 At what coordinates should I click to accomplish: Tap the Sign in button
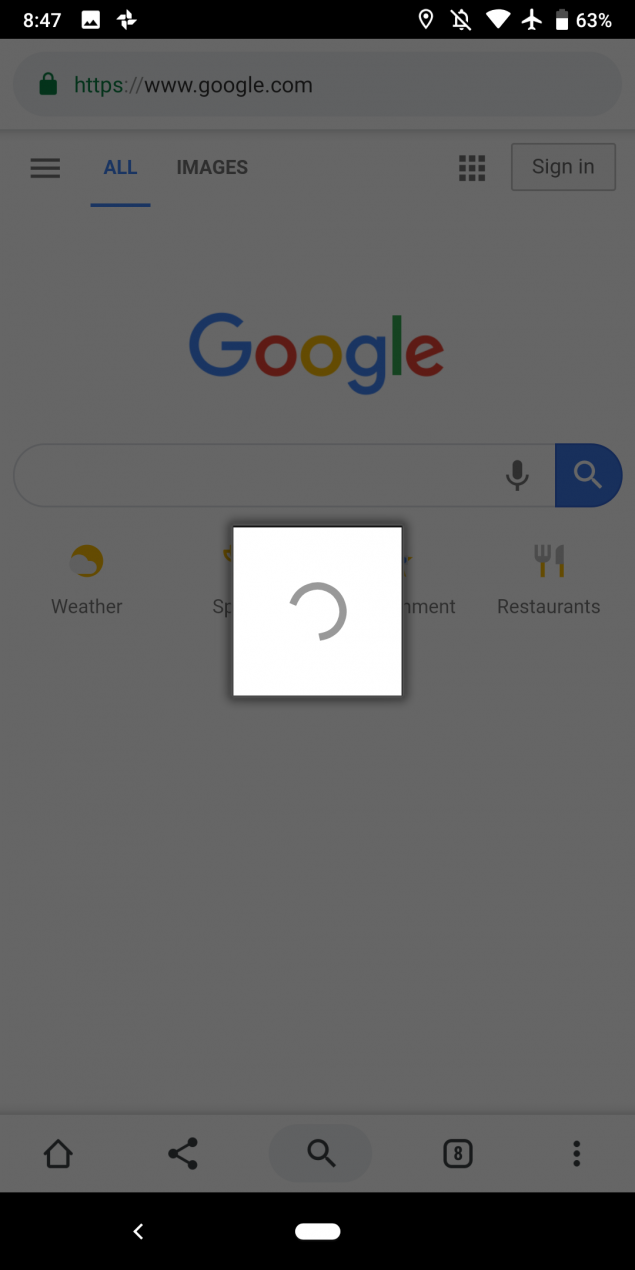click(x=563, y=167)
